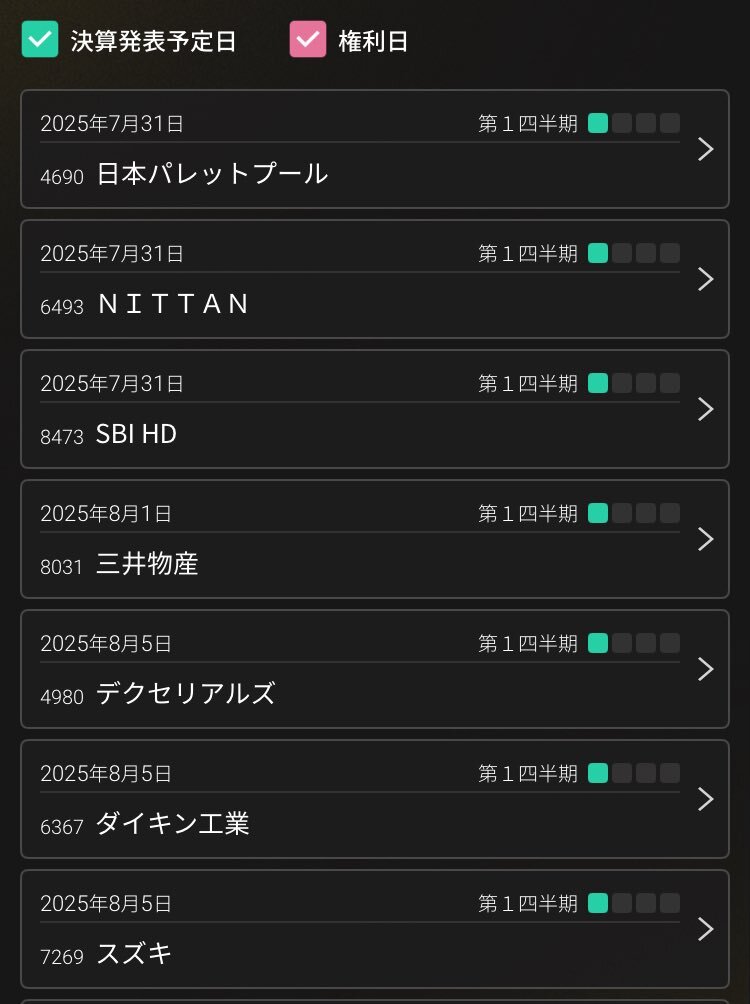Click the stock code 6493 for NITTAN
The height and width of the screenshot is (1004, 750).
(x=61, y=304)
